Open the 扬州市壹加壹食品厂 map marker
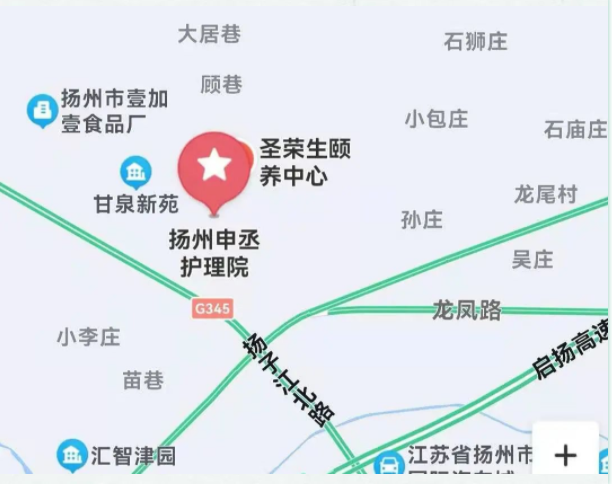This screenshot has width=612, height=484. tap(42, 109)
